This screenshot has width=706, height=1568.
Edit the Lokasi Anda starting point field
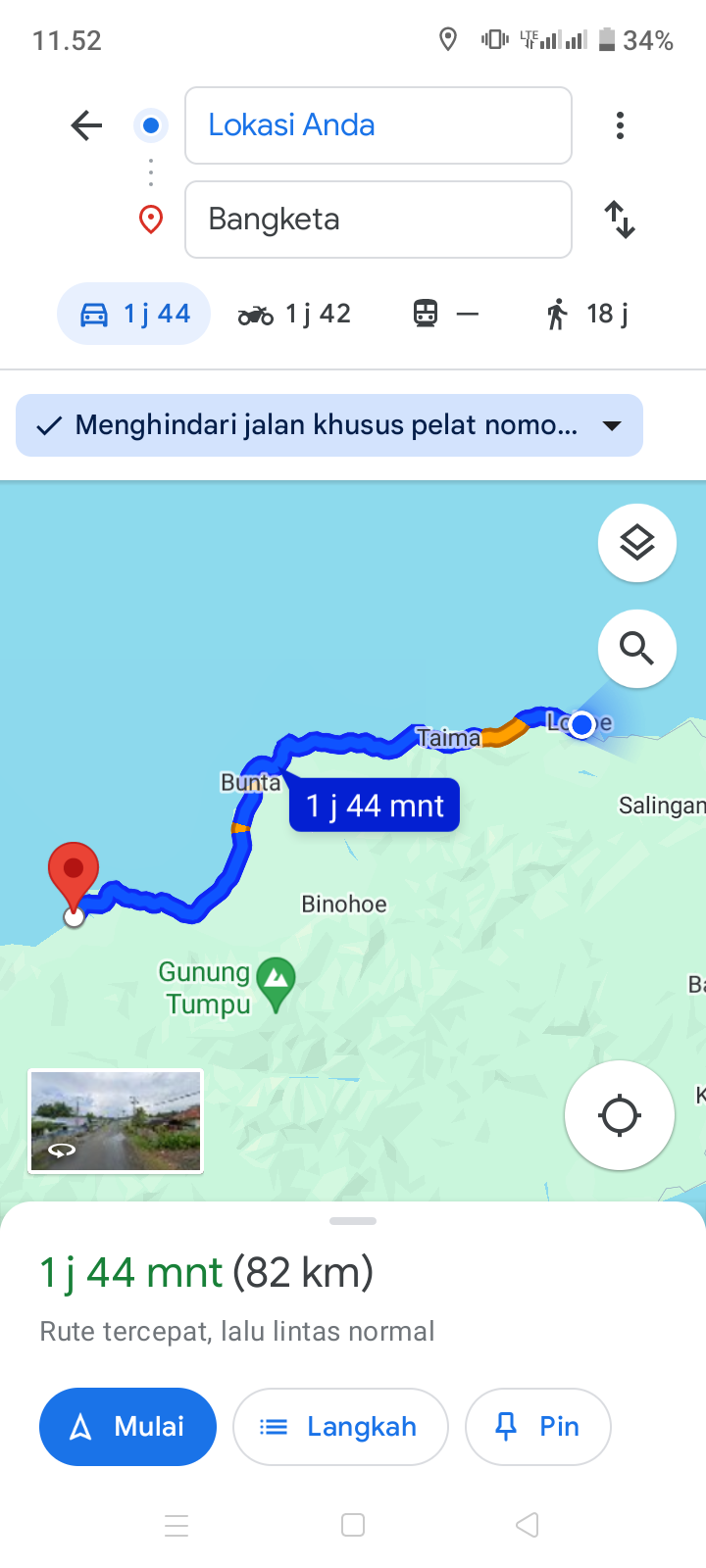click(378, 125)
